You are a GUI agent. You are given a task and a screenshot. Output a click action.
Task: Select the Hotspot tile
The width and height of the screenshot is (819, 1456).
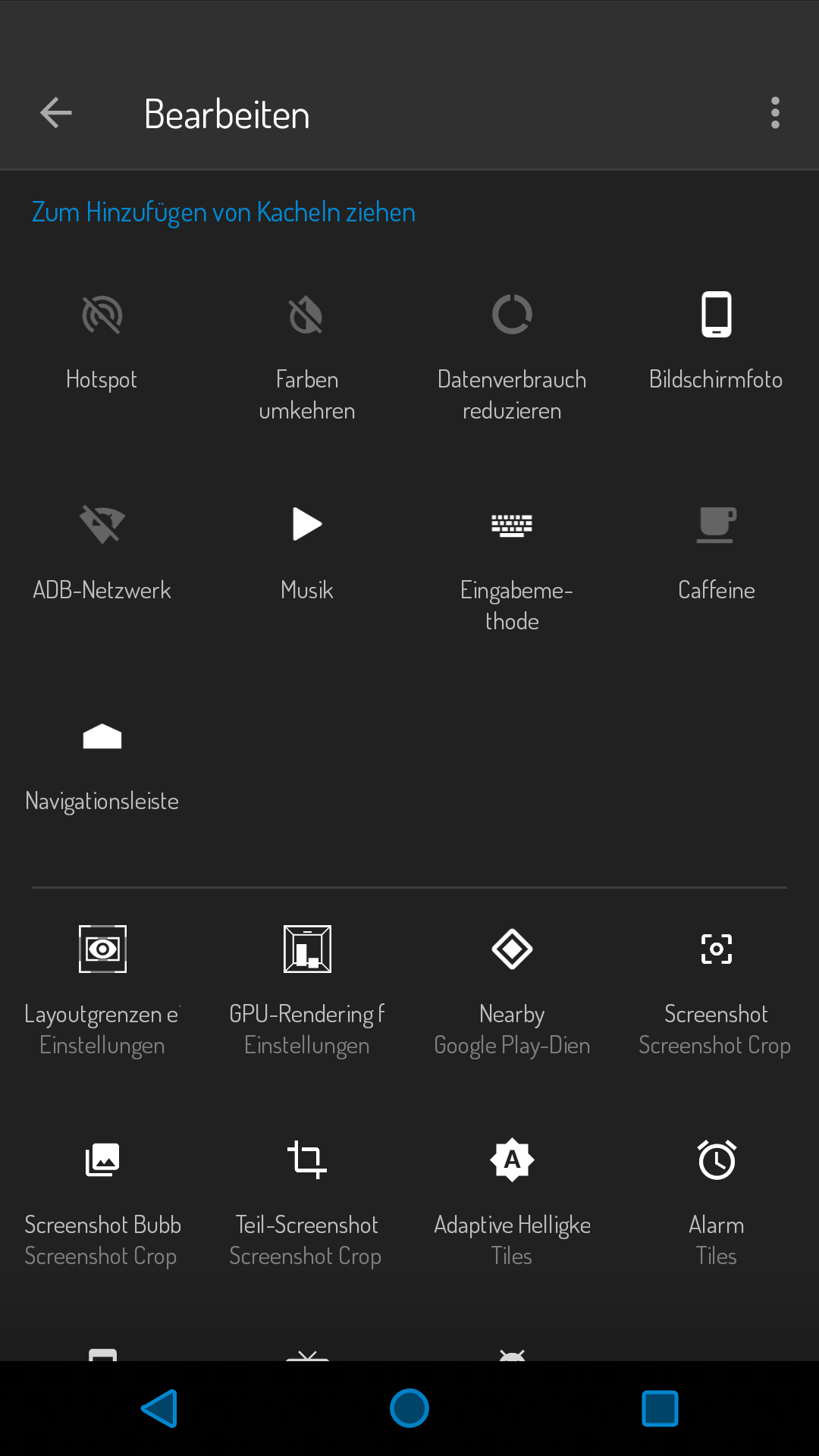tap(102, 341)
